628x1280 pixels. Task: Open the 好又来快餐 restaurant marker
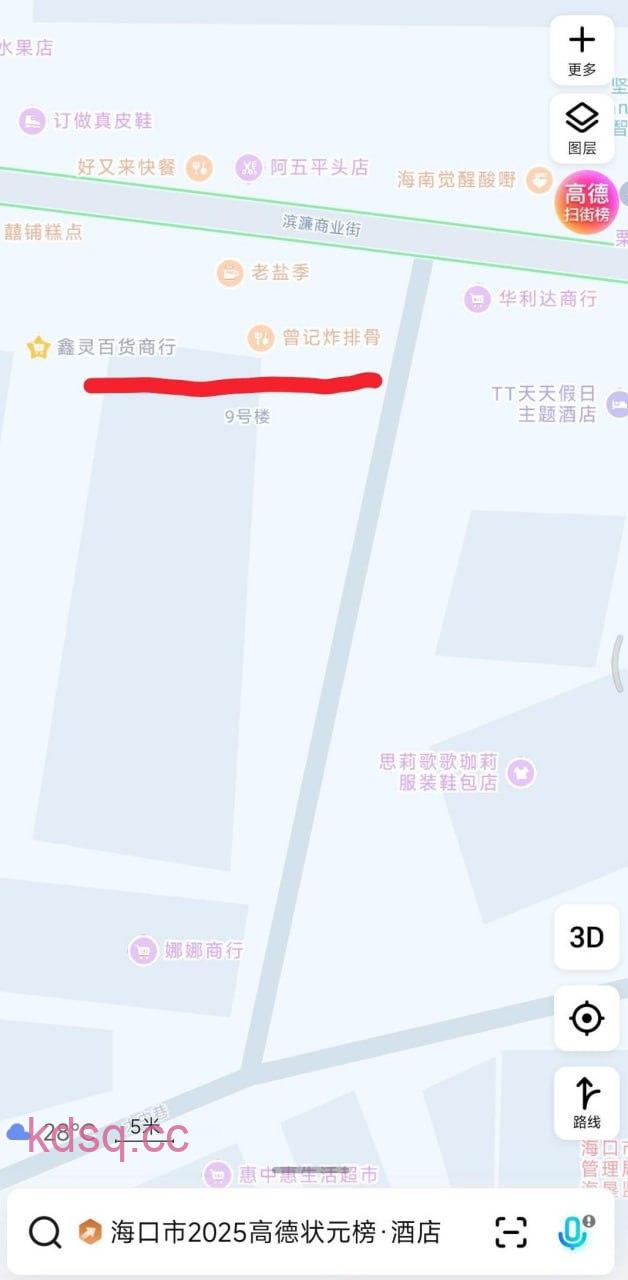click(200, 167)
